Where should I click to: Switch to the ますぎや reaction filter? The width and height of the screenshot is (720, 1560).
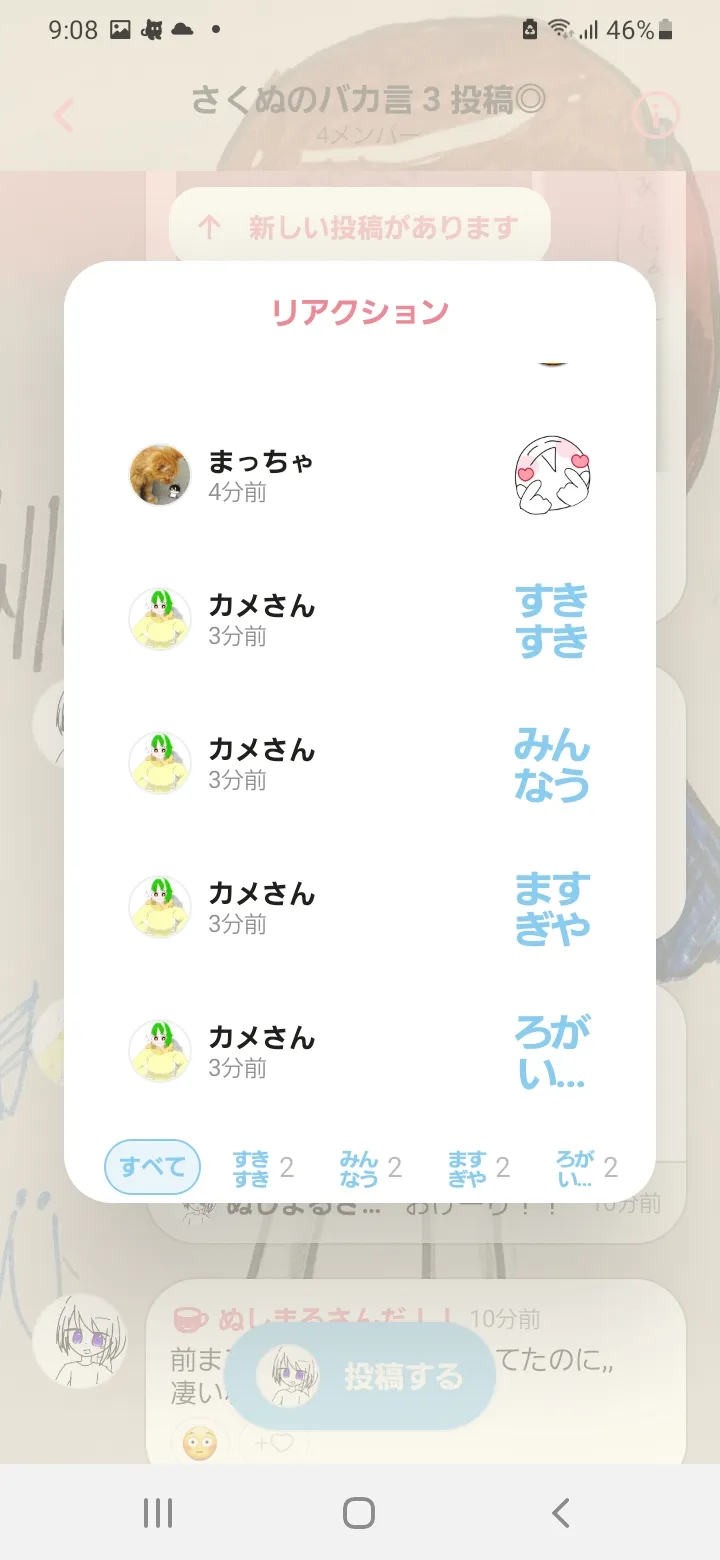click(x=478, y=1168)
